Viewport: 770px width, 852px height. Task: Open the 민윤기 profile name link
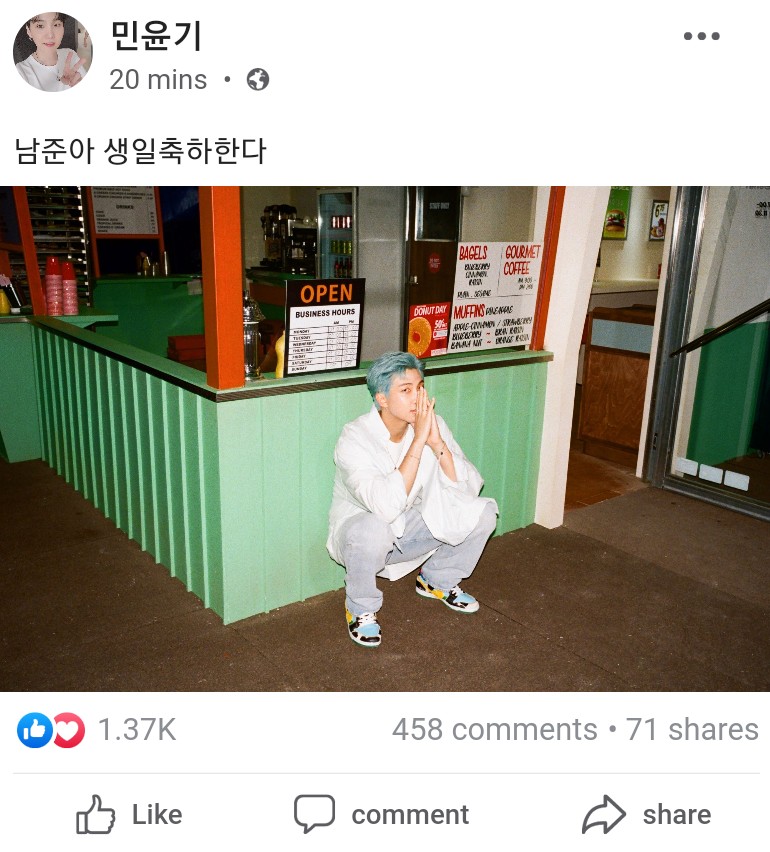click(157, 35)
